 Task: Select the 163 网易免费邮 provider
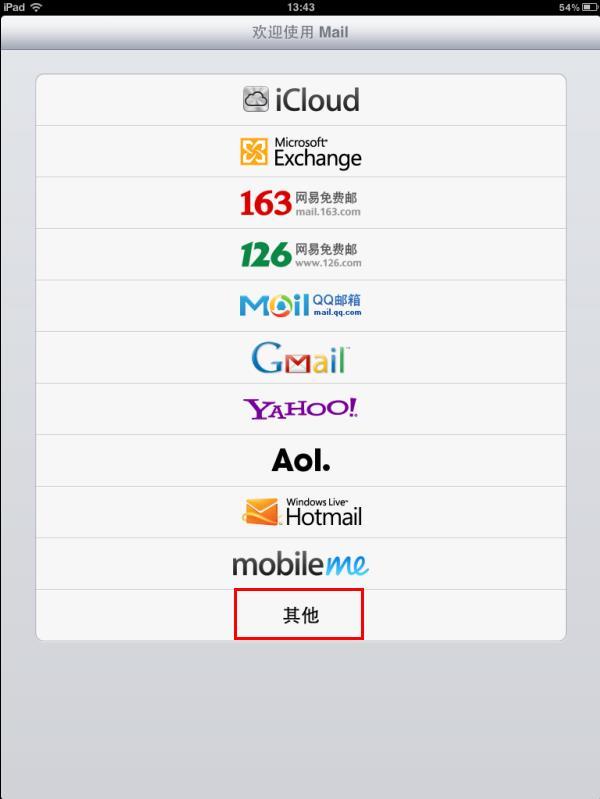coord(300,203)
